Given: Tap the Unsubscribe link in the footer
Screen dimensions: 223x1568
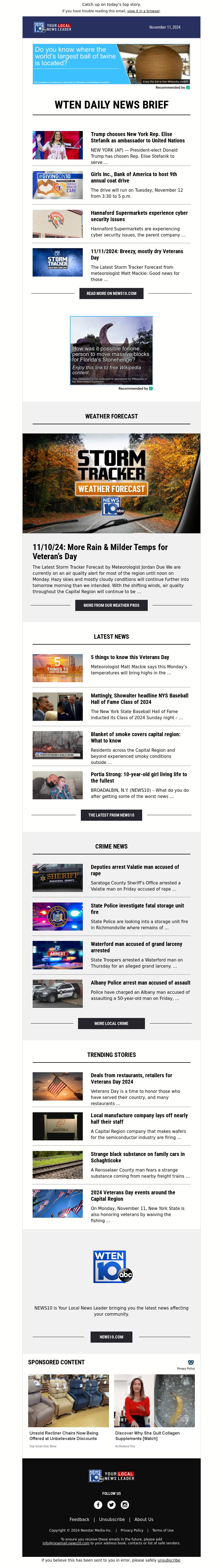Looking at the screenshot, I should pos(111,1519).
